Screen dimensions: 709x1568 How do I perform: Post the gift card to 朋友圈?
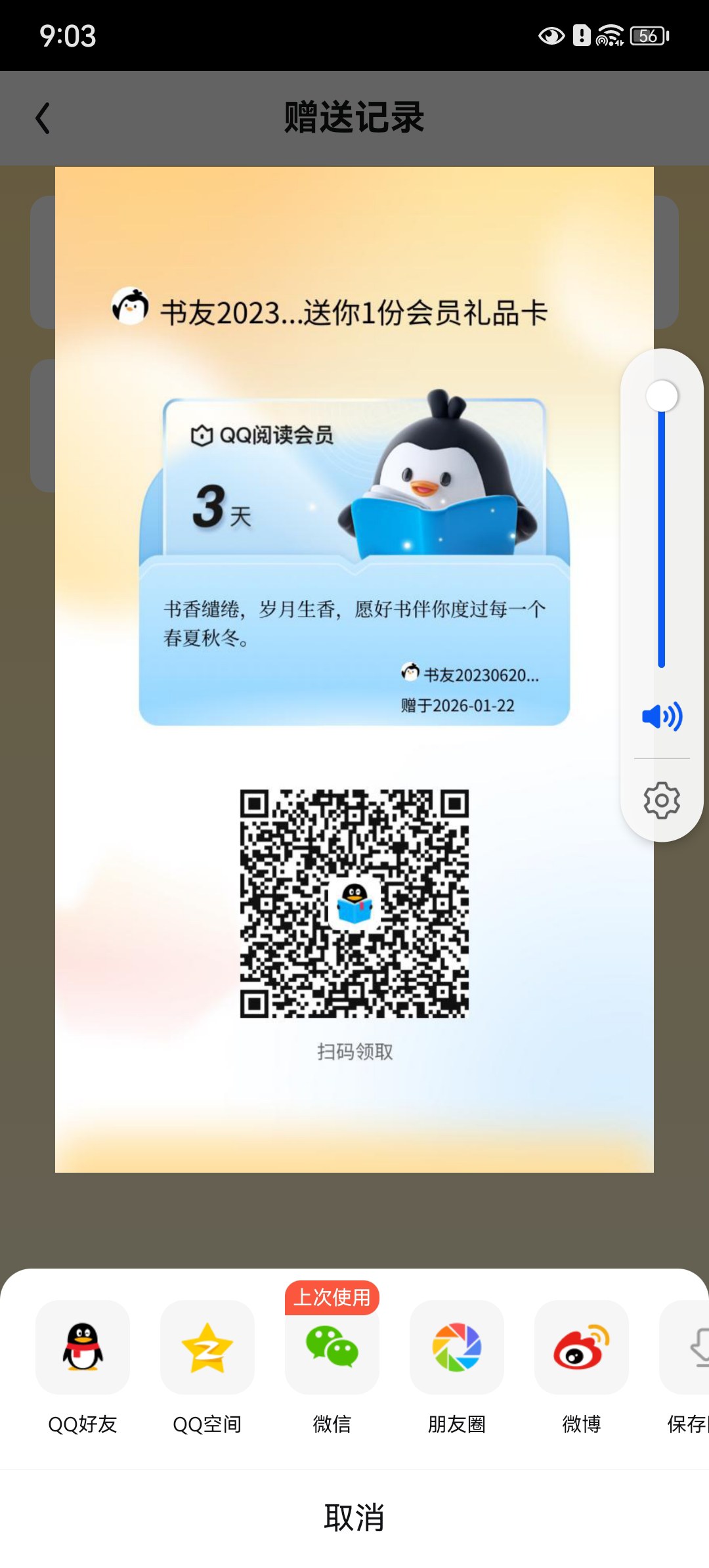click(x=457, y=1347)
